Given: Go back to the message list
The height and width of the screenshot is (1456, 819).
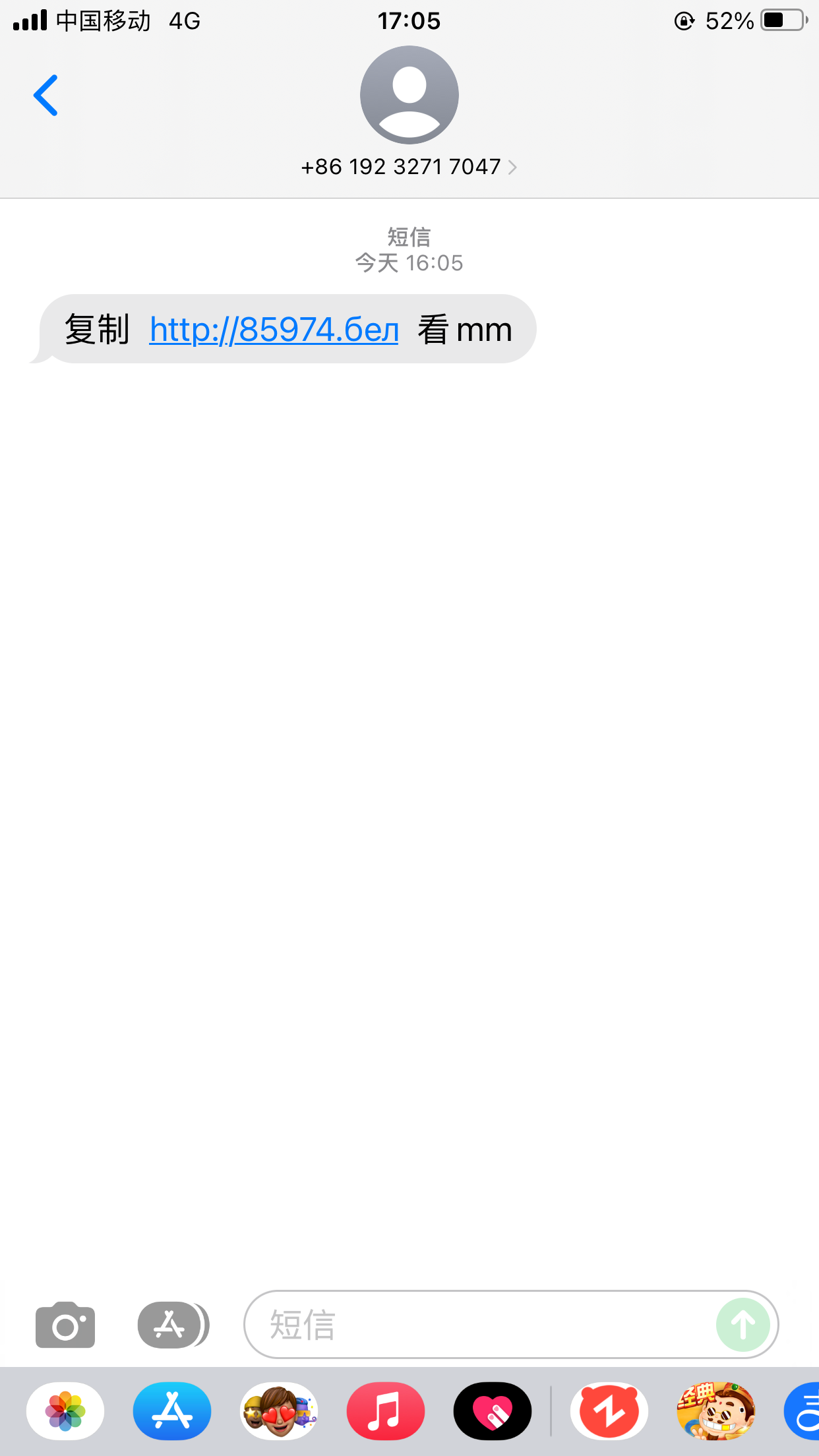Looking at the screenshot, I should (x=45, y=96).
